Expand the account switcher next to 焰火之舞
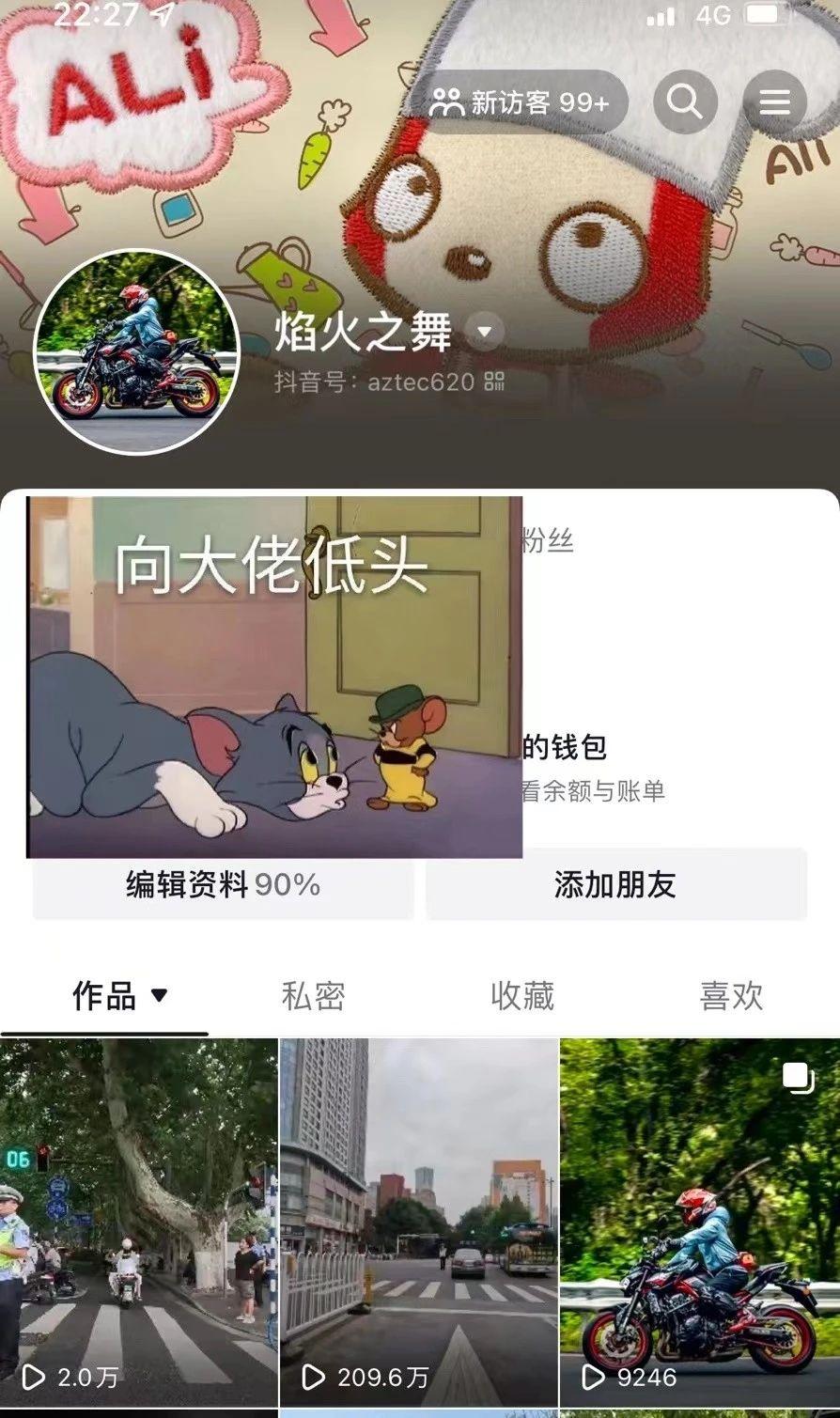The height and width of the screenshot is (1418, 840). 485,332
